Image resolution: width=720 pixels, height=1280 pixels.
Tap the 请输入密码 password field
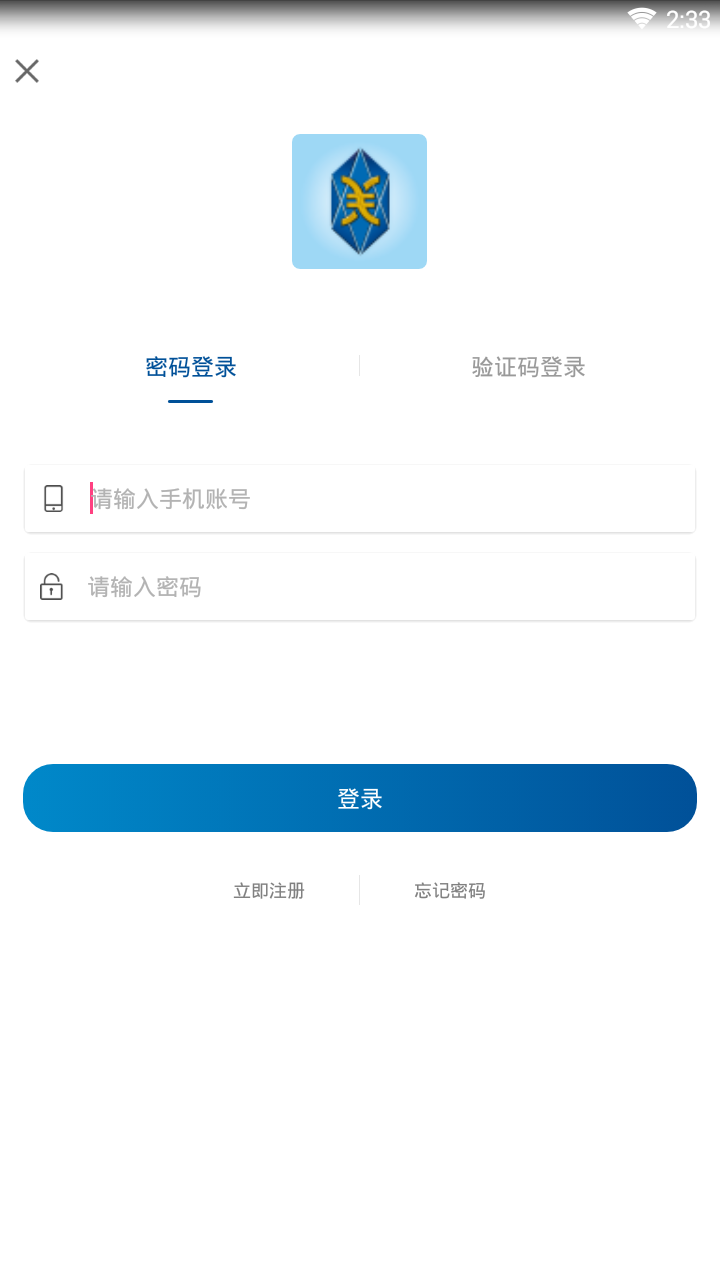(380, 587)
